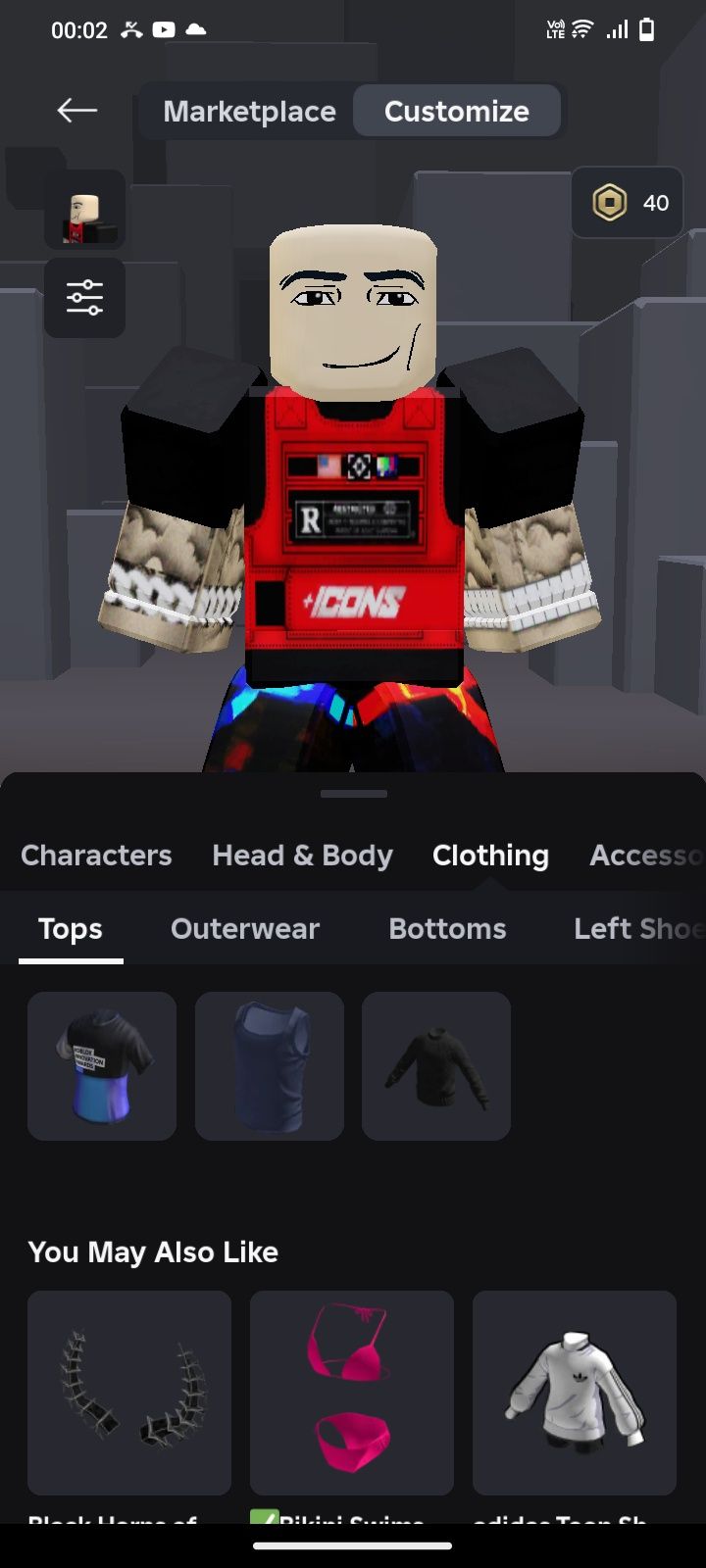
Task: Open the Accessories category
Action: tap(645, 855)
